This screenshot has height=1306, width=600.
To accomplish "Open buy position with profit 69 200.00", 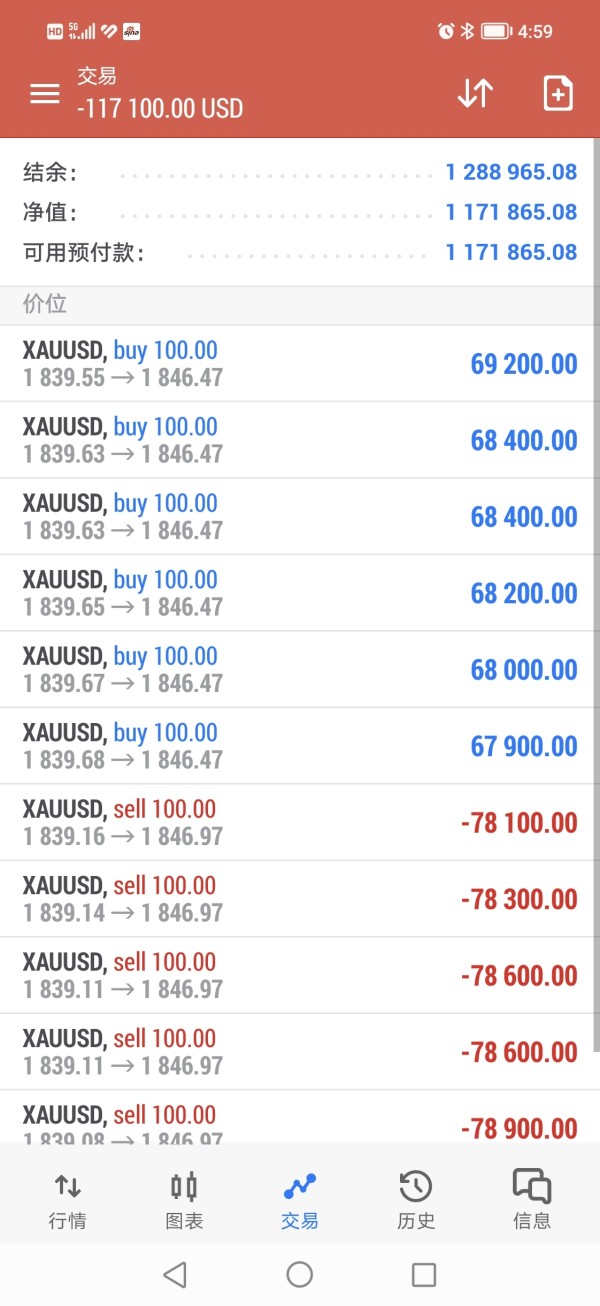I will coord(298,364).
